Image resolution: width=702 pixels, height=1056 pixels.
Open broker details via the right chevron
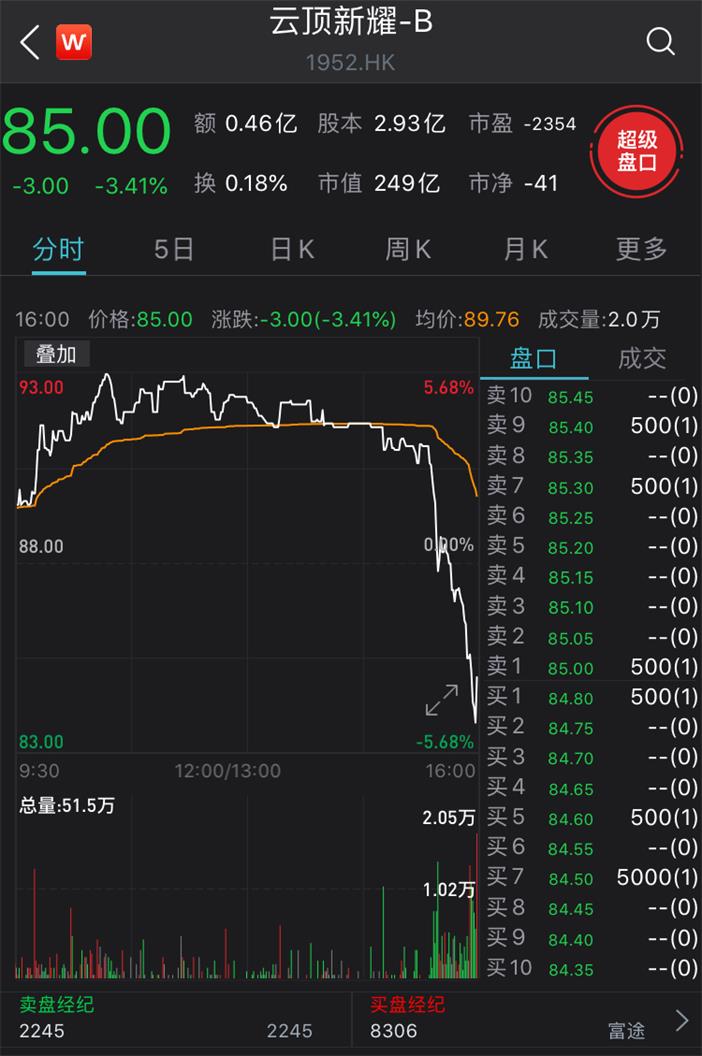pyautogui.click(x=682, y=1020)
